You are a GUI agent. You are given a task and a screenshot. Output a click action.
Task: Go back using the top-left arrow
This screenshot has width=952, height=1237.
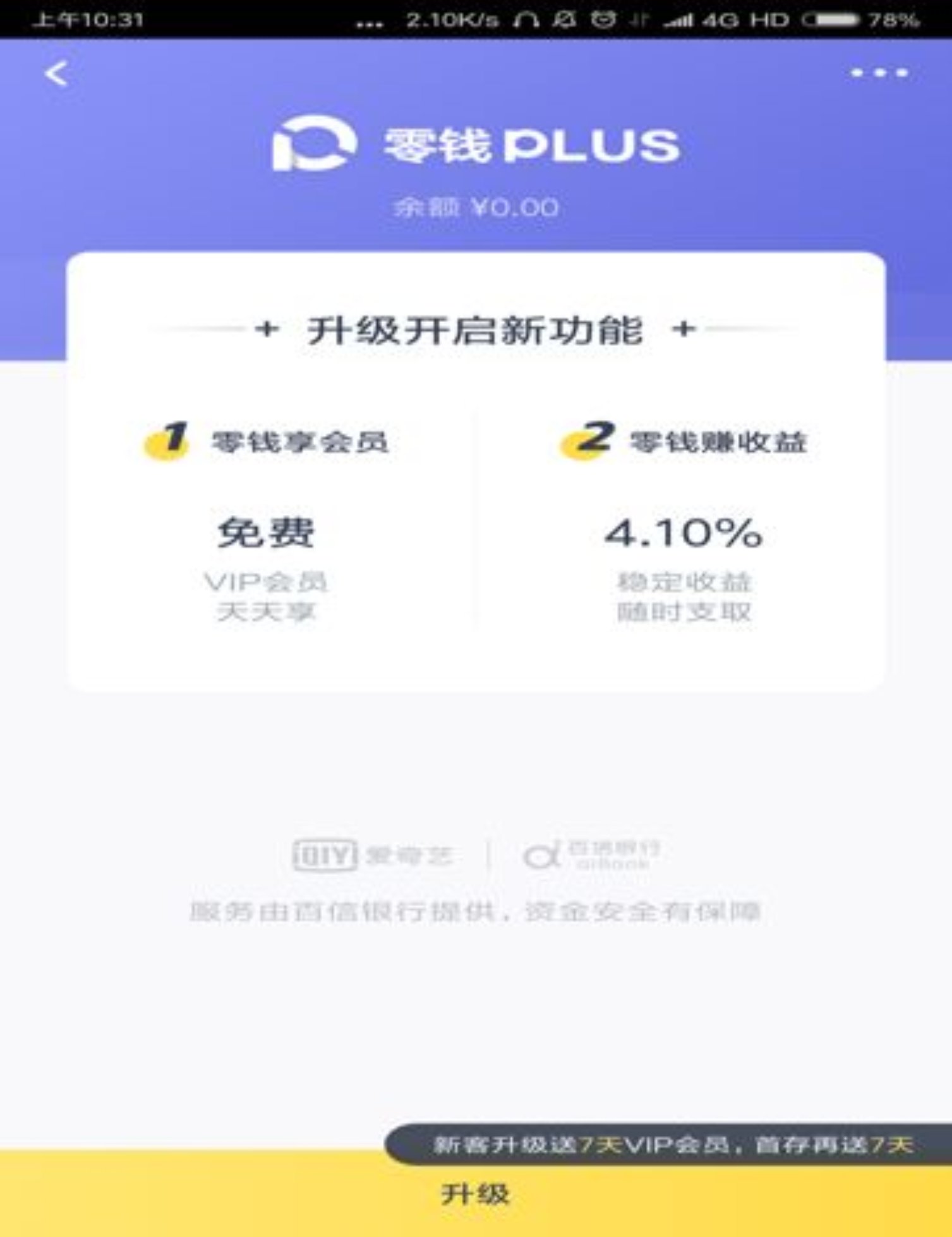56,74
